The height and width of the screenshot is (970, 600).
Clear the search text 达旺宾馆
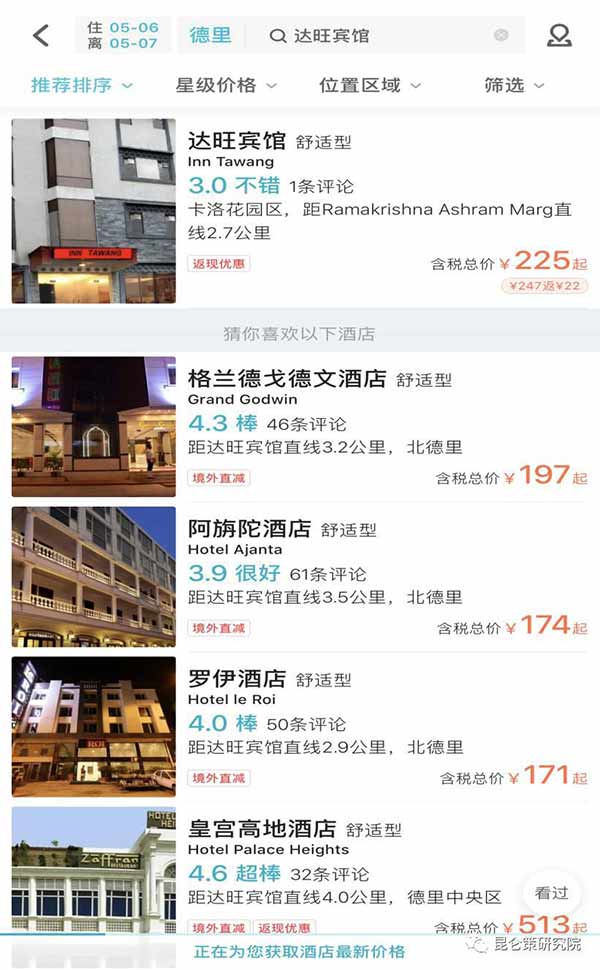(x=501, y=36)
